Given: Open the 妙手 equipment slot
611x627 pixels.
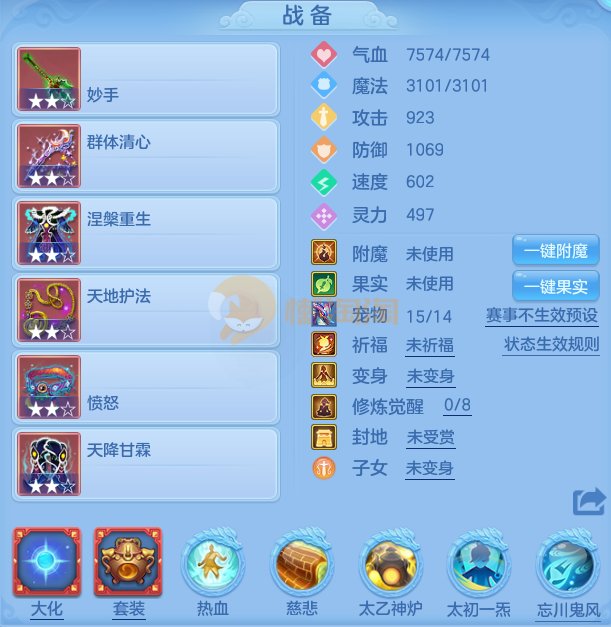Looking at the screenshot, I should click(146, 79).
